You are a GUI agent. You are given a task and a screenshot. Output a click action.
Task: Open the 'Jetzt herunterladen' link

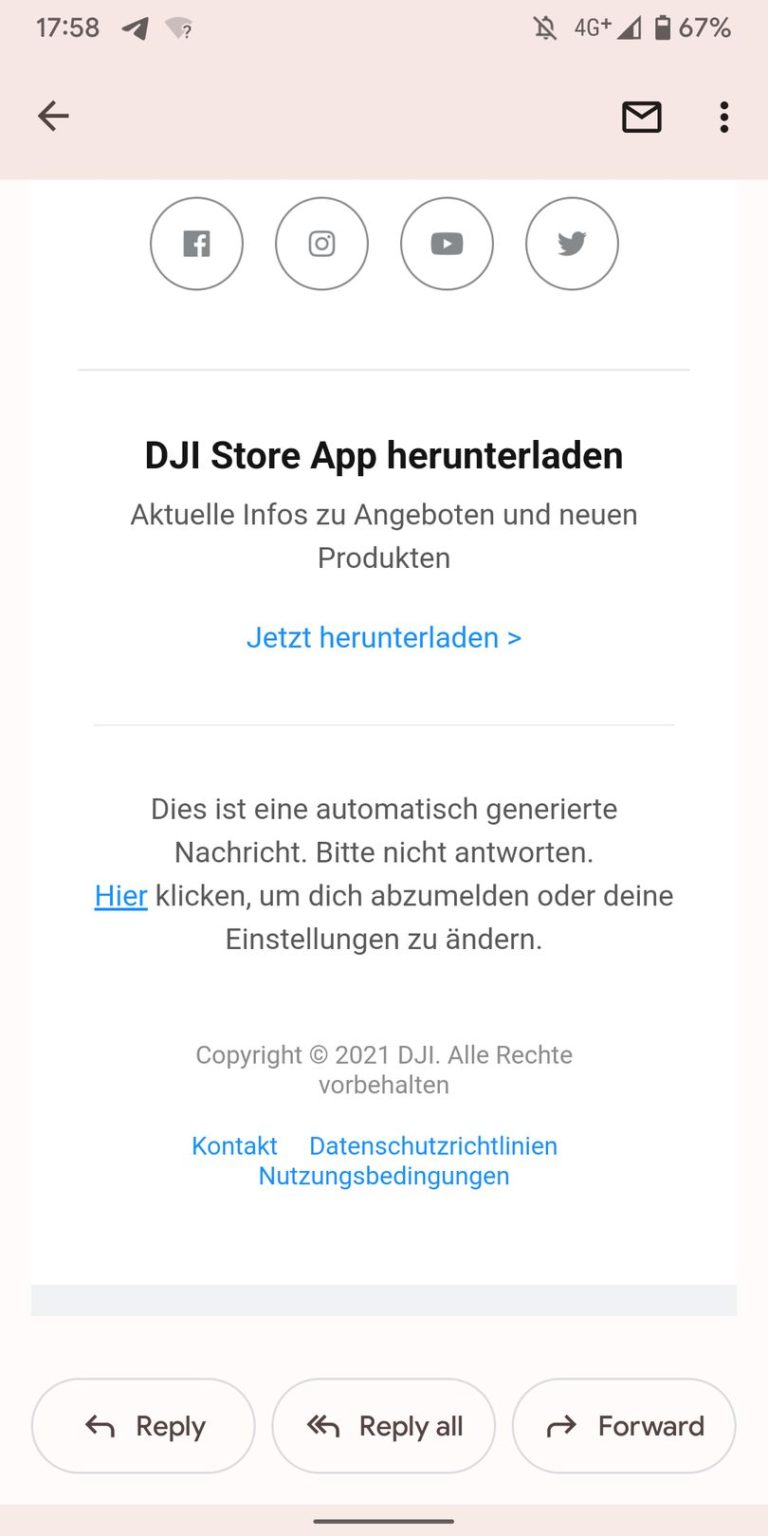click(383, 638)
